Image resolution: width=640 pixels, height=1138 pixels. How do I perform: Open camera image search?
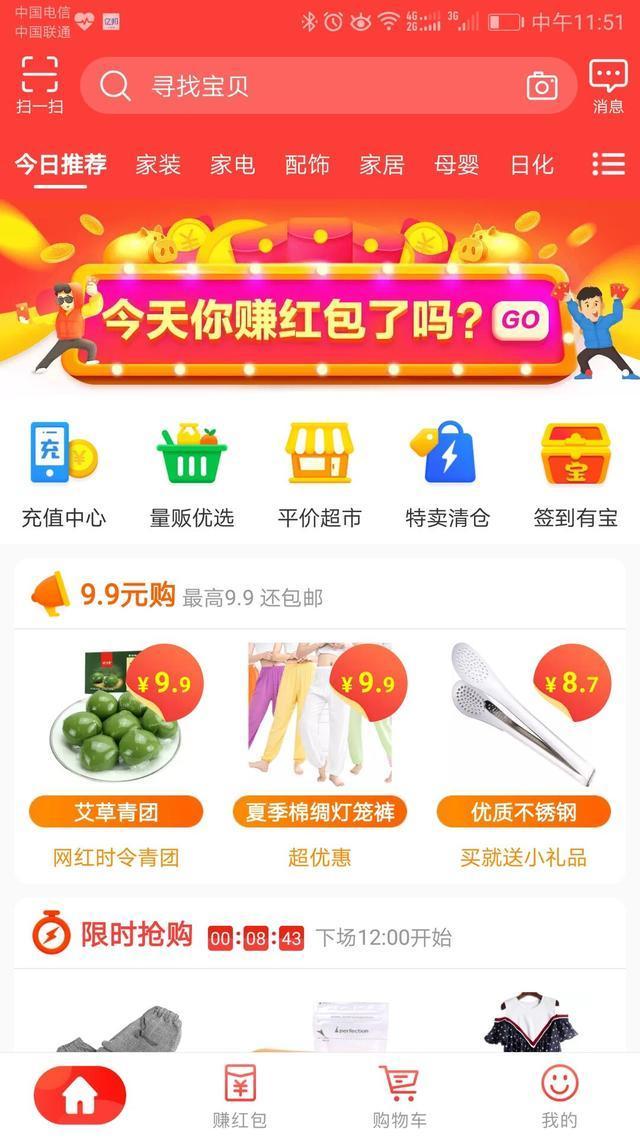[x=541, y=86]
